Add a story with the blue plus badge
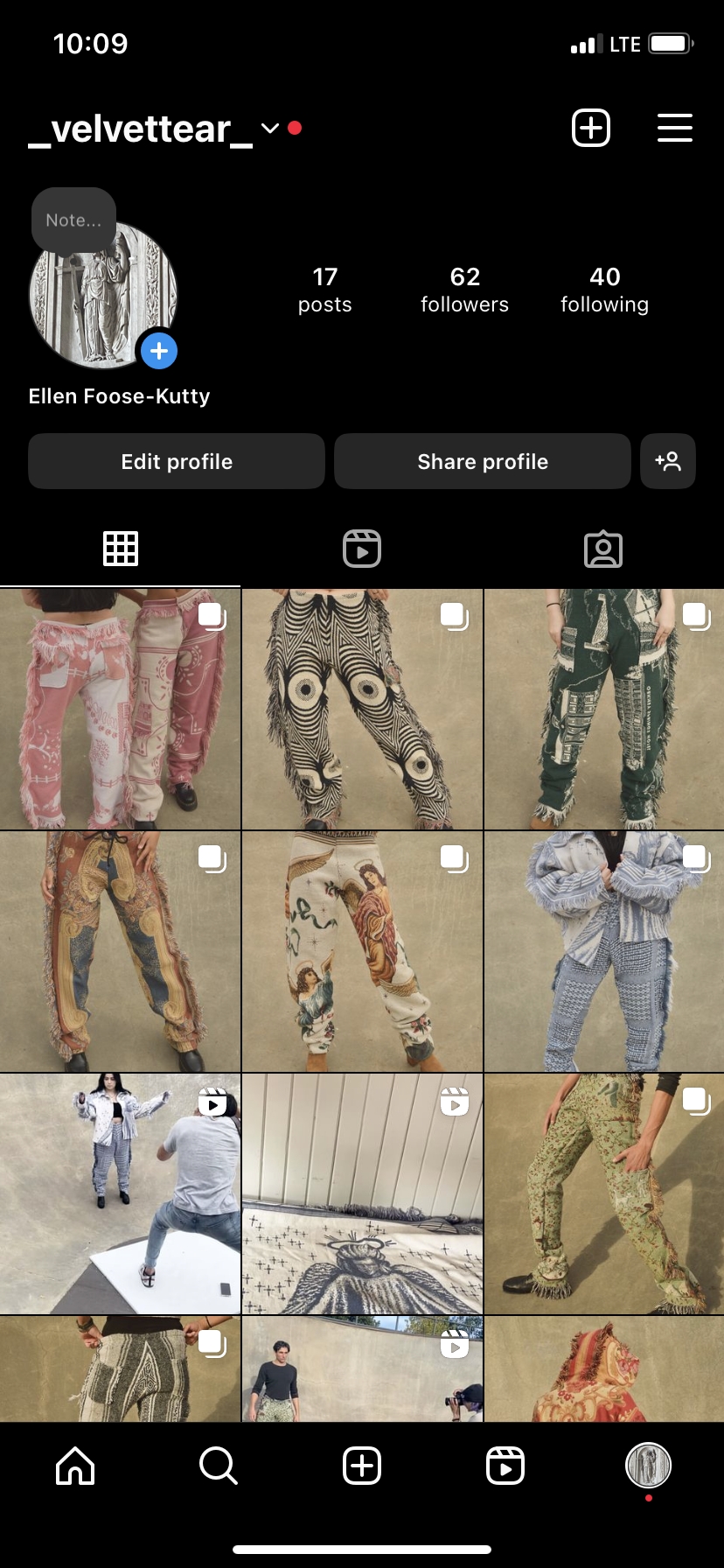The image size is (724, 1568). 159,351
